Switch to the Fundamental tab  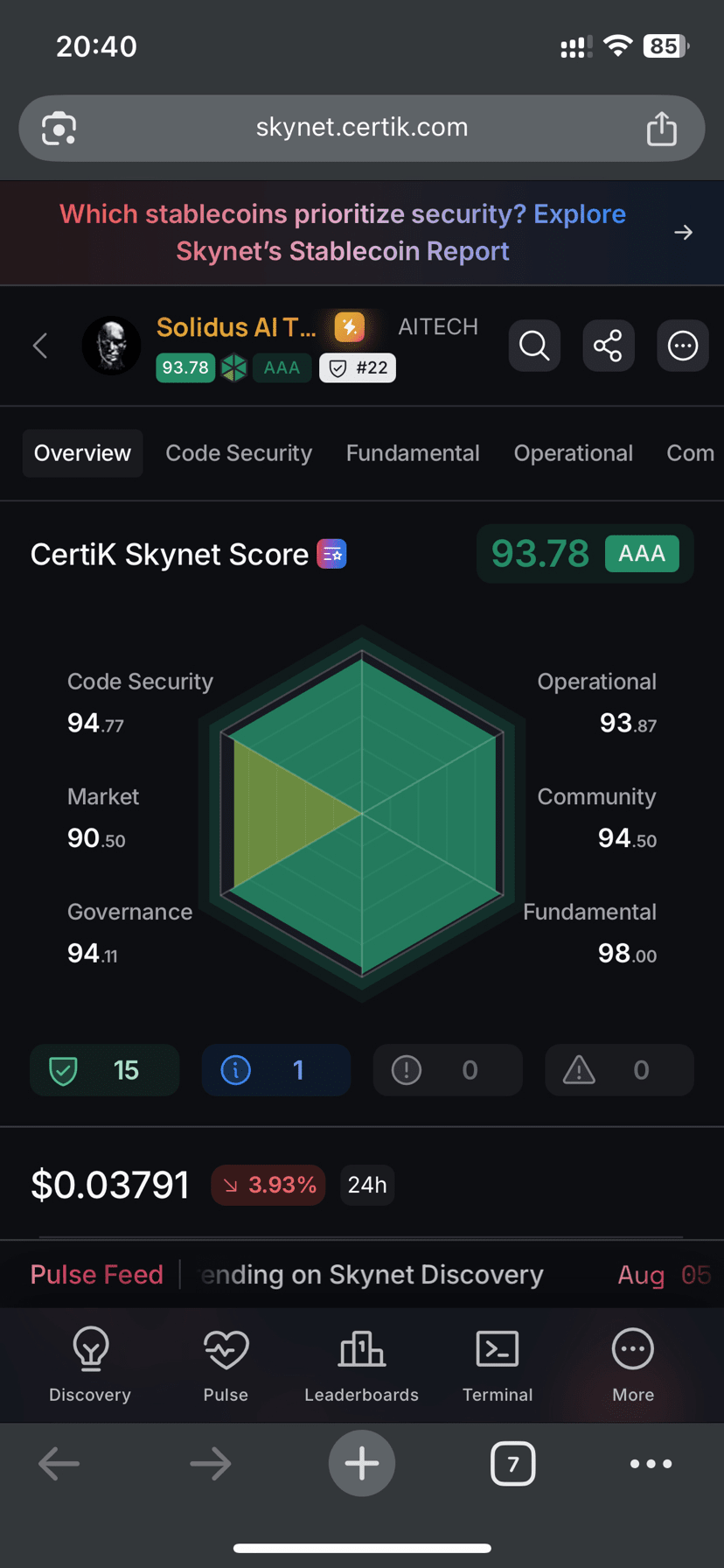pos(413,453)
